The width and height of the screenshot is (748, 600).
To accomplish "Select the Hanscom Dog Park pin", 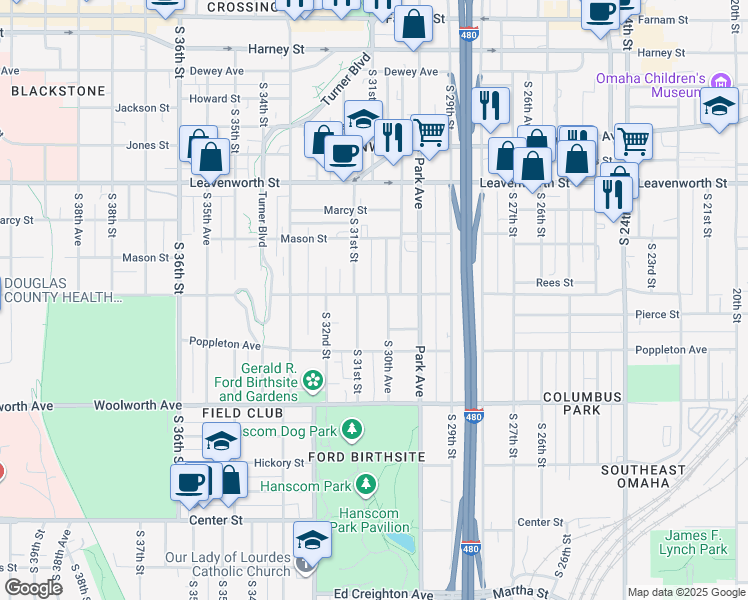I will point(351,430).
